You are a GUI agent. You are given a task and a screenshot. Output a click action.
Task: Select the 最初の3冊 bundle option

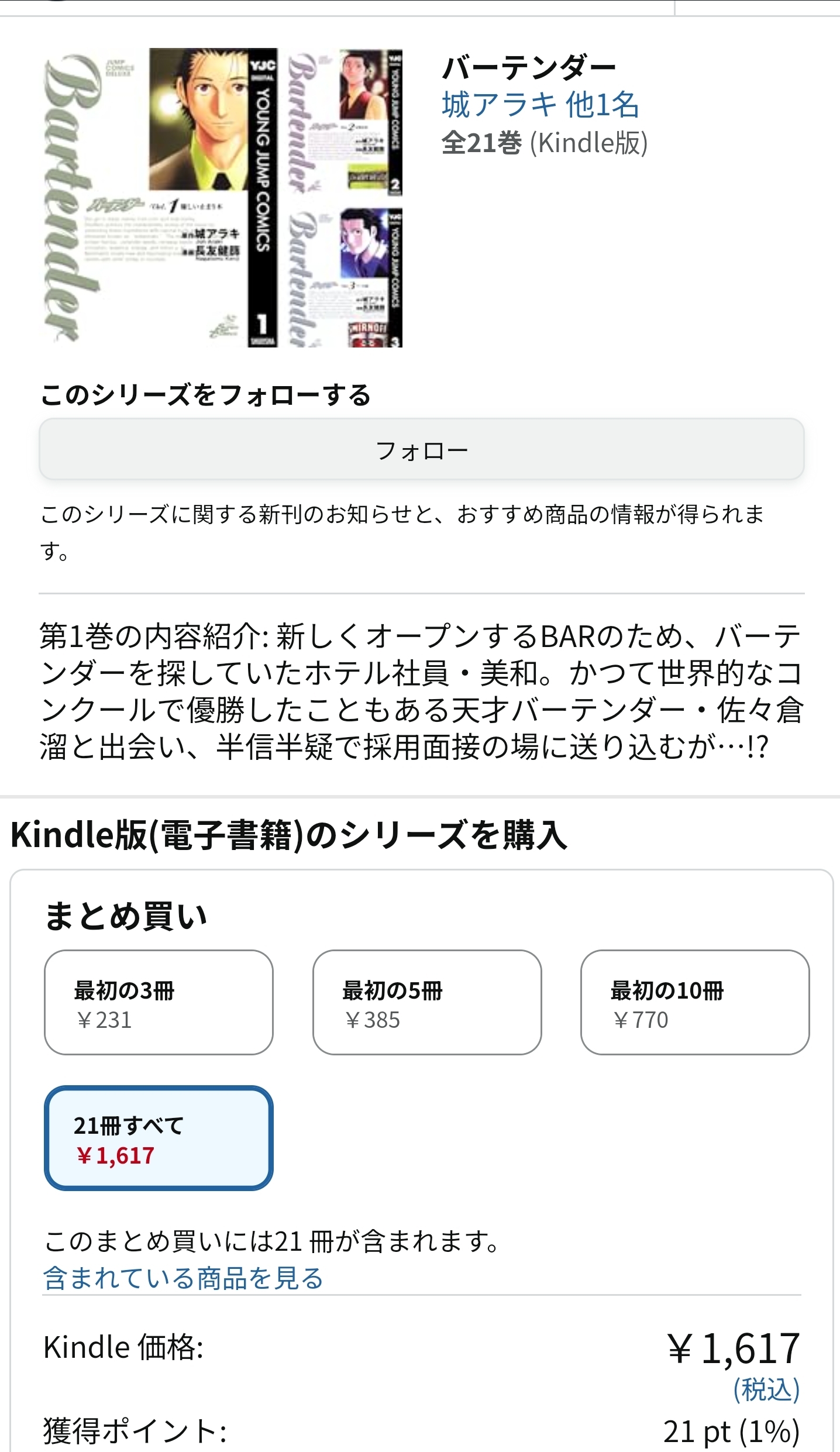click(x=159, y=1002)
